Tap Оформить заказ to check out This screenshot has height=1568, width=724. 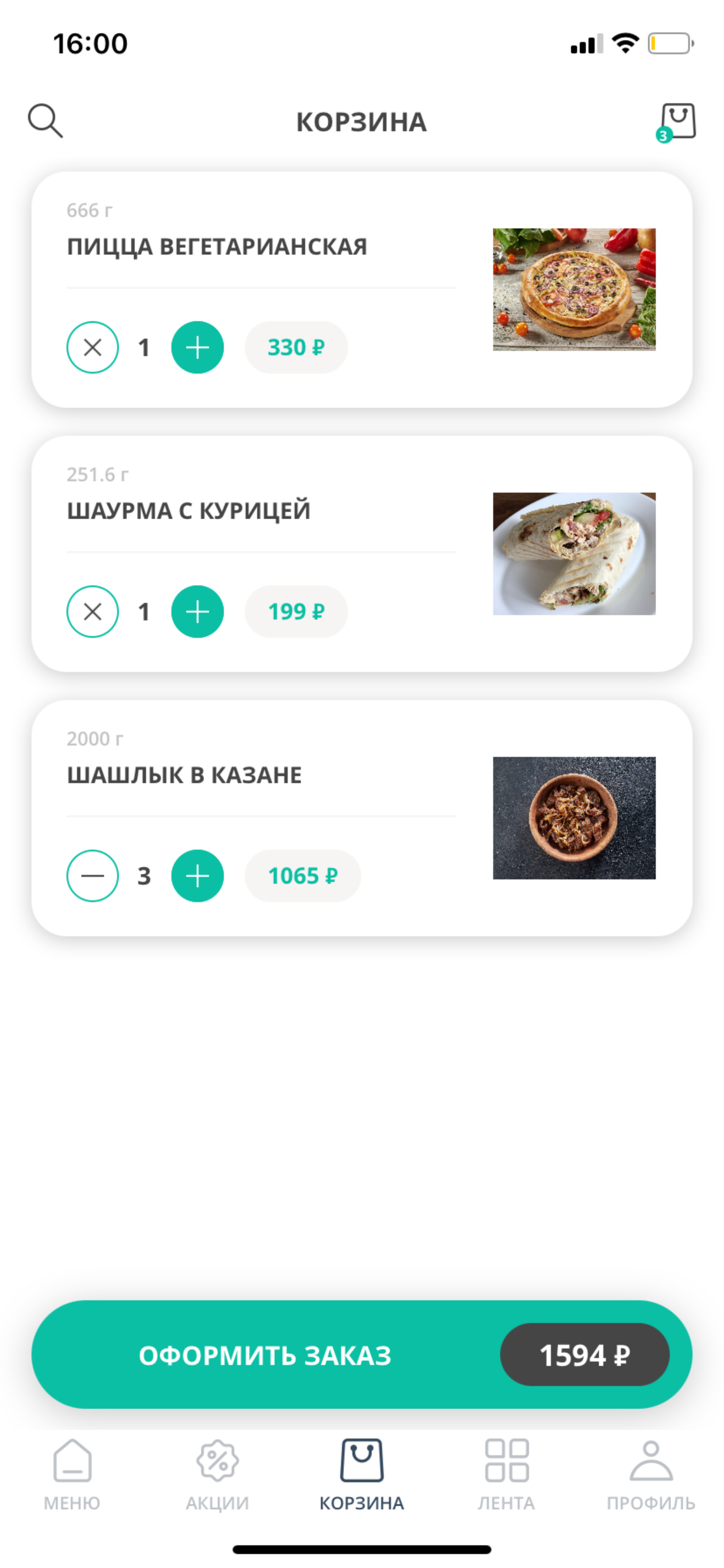(x=265, y=1355)
